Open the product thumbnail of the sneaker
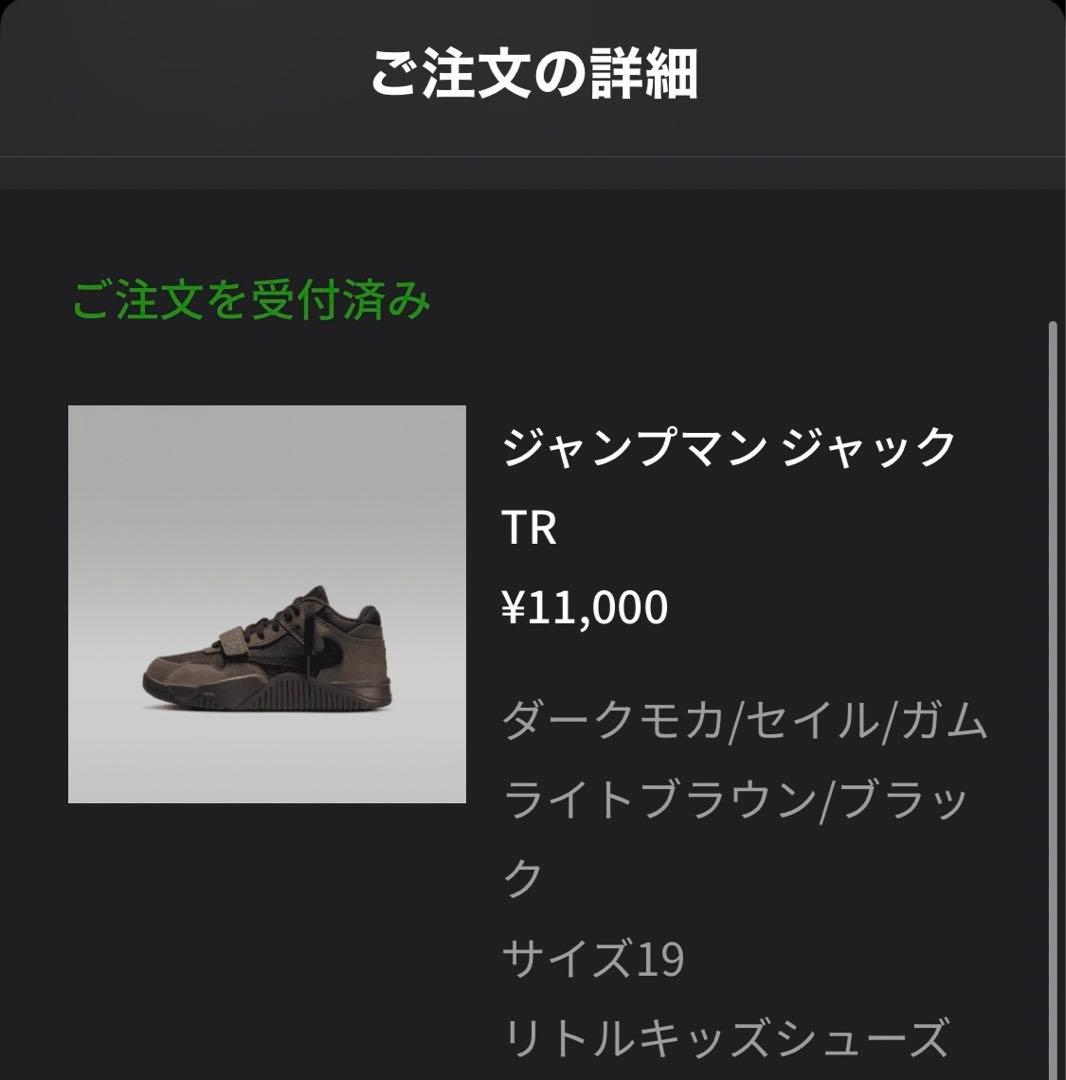1066x1080 pixels. tap(266, 605)
